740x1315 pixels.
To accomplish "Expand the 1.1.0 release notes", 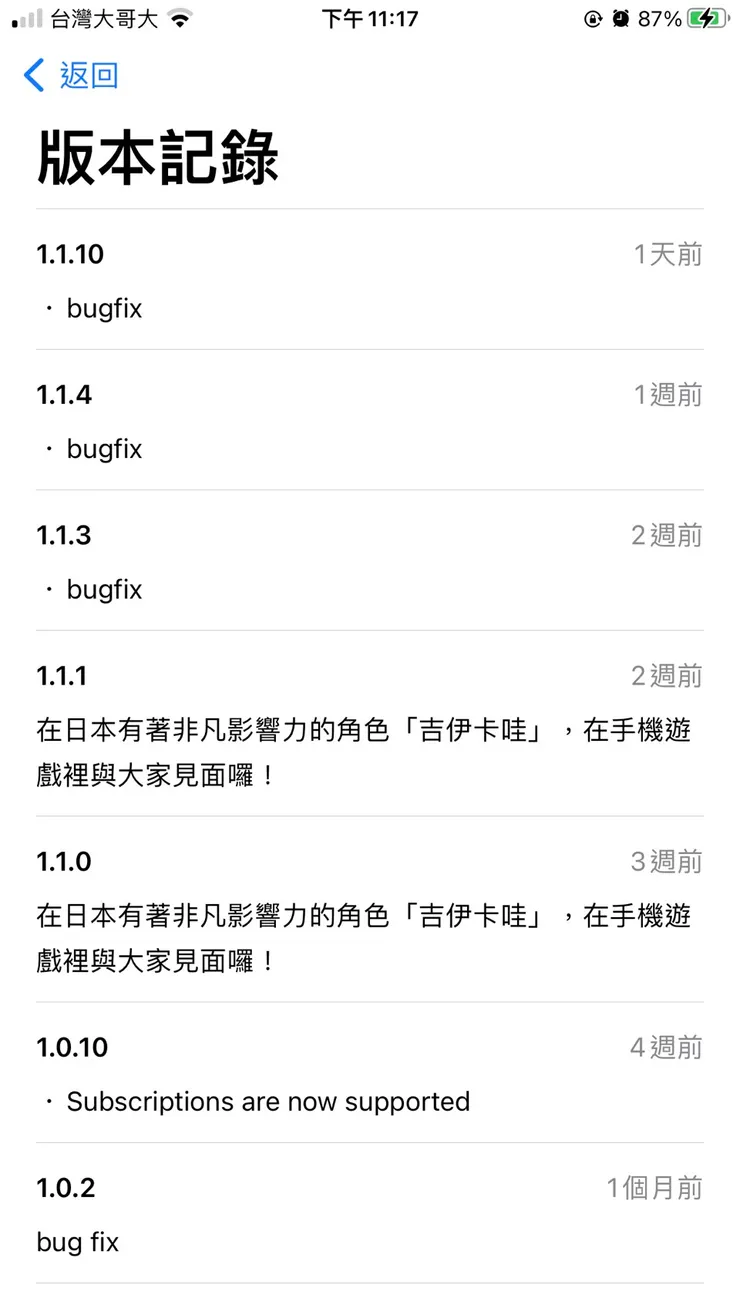I will coord(62,861).
